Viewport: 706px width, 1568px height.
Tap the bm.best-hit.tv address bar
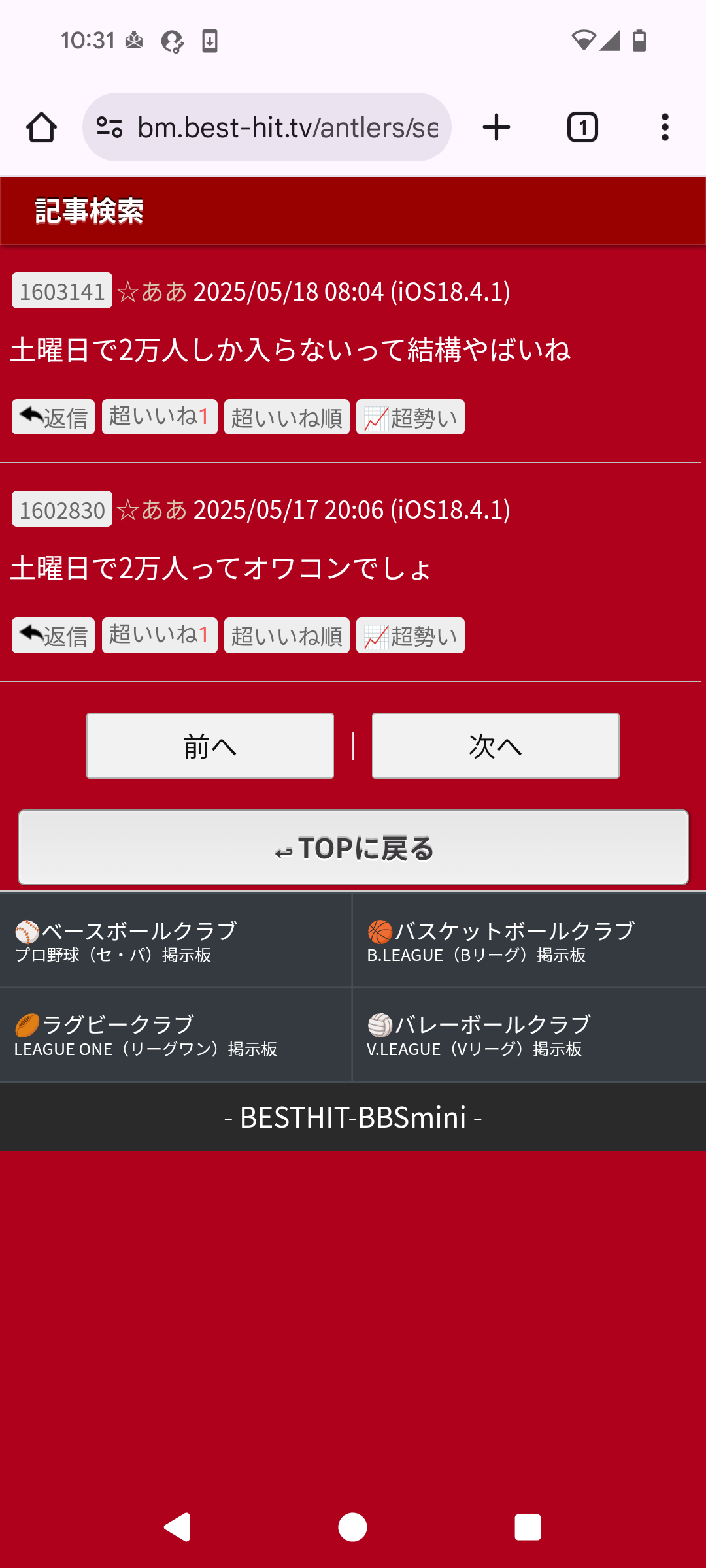coord(267,127)
